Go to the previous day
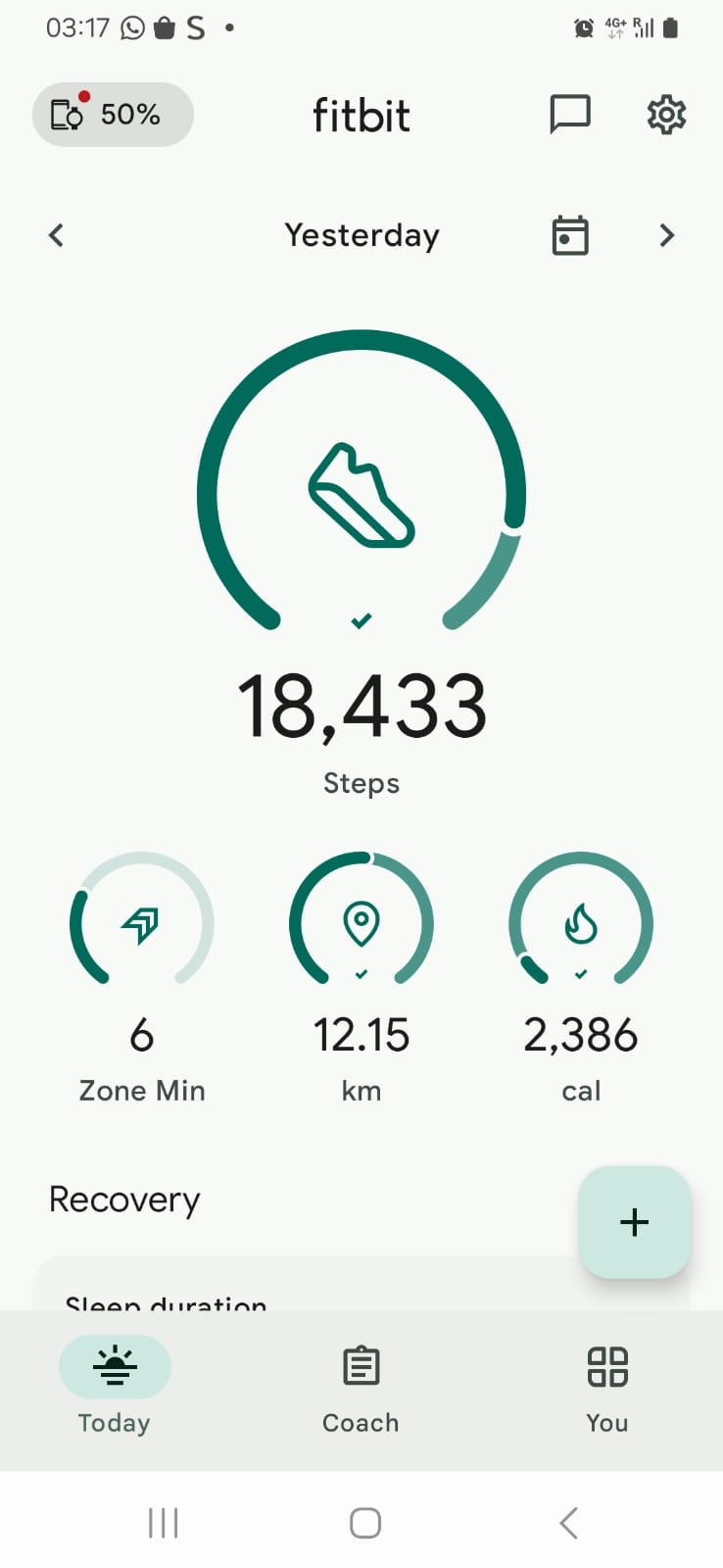This screenshot has width=723, height=1568. (x=56, y=235)
